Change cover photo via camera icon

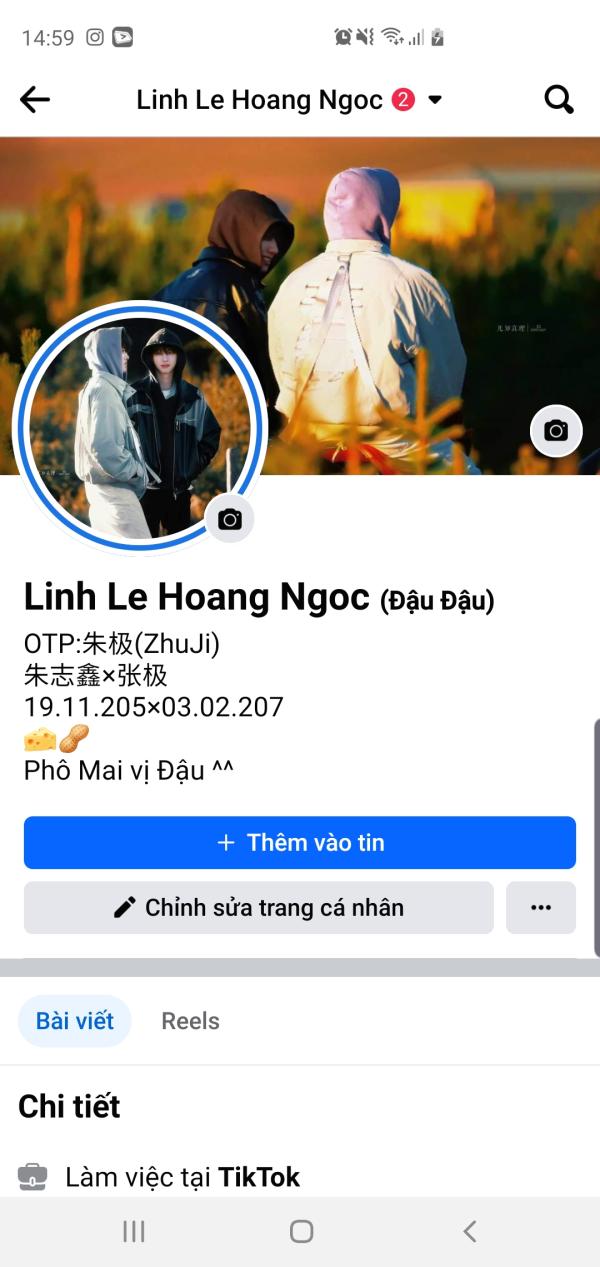(556, 431)
